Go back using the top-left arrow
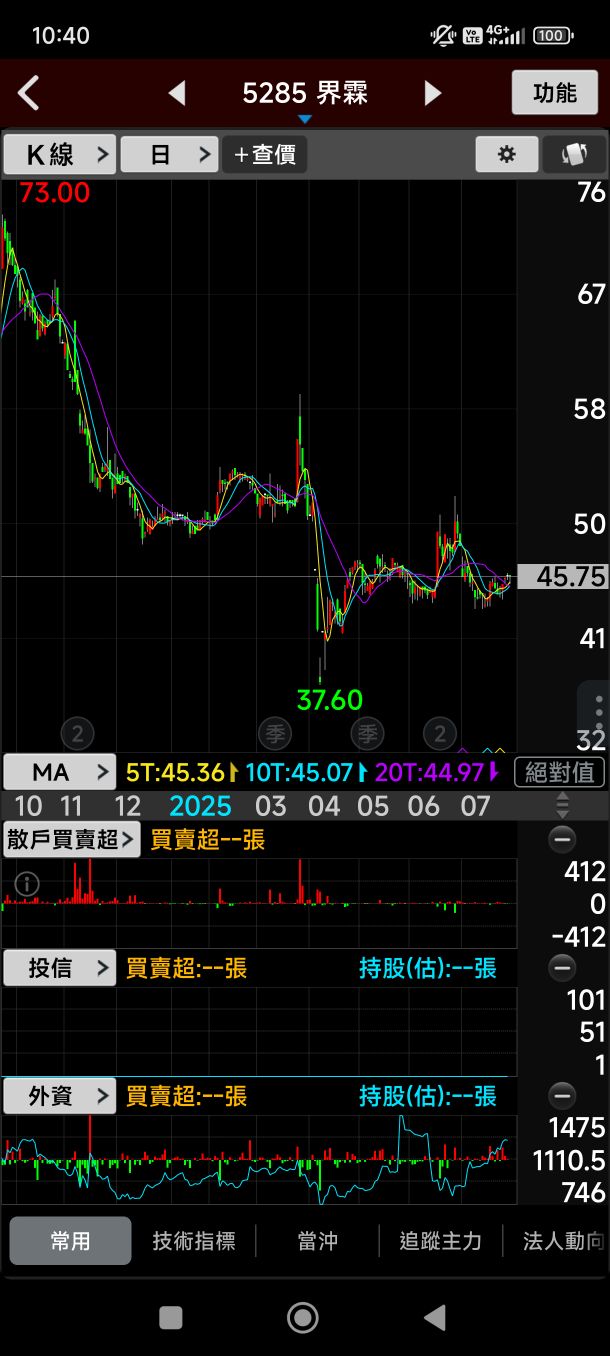 click(29, 94)
